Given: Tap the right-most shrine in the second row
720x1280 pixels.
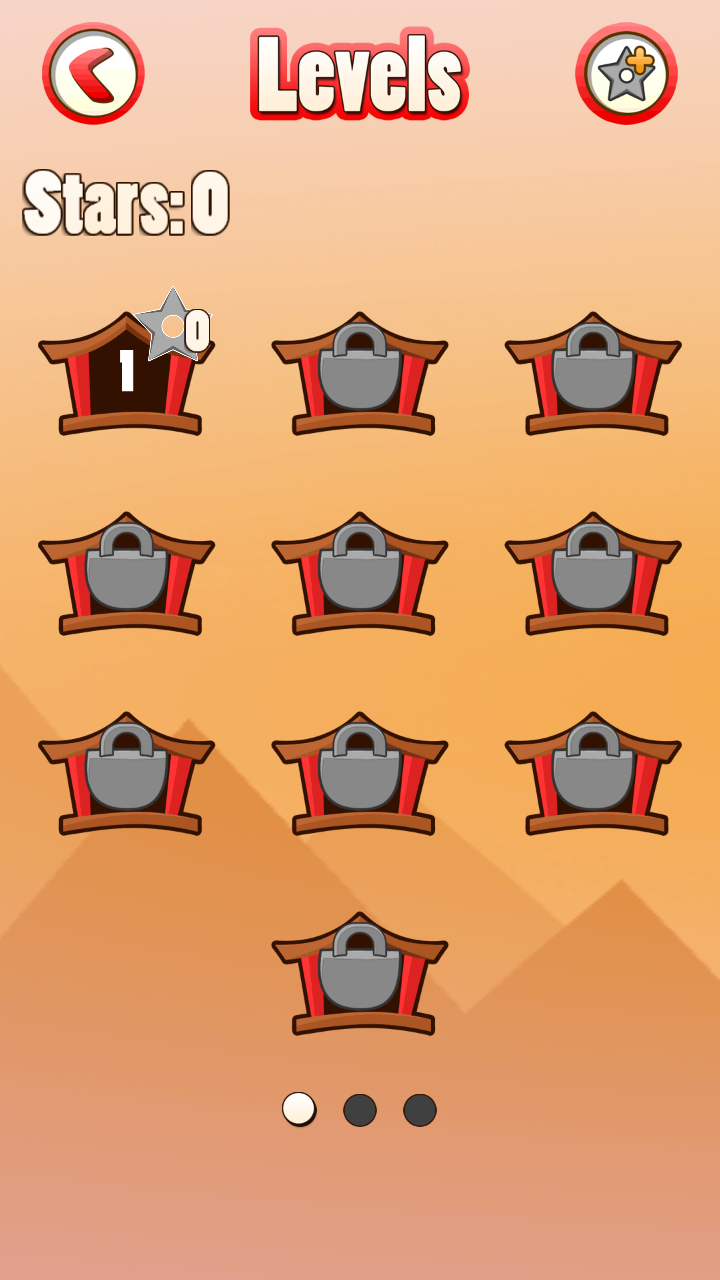Looking at the screenshot, I should coord(595,575).
